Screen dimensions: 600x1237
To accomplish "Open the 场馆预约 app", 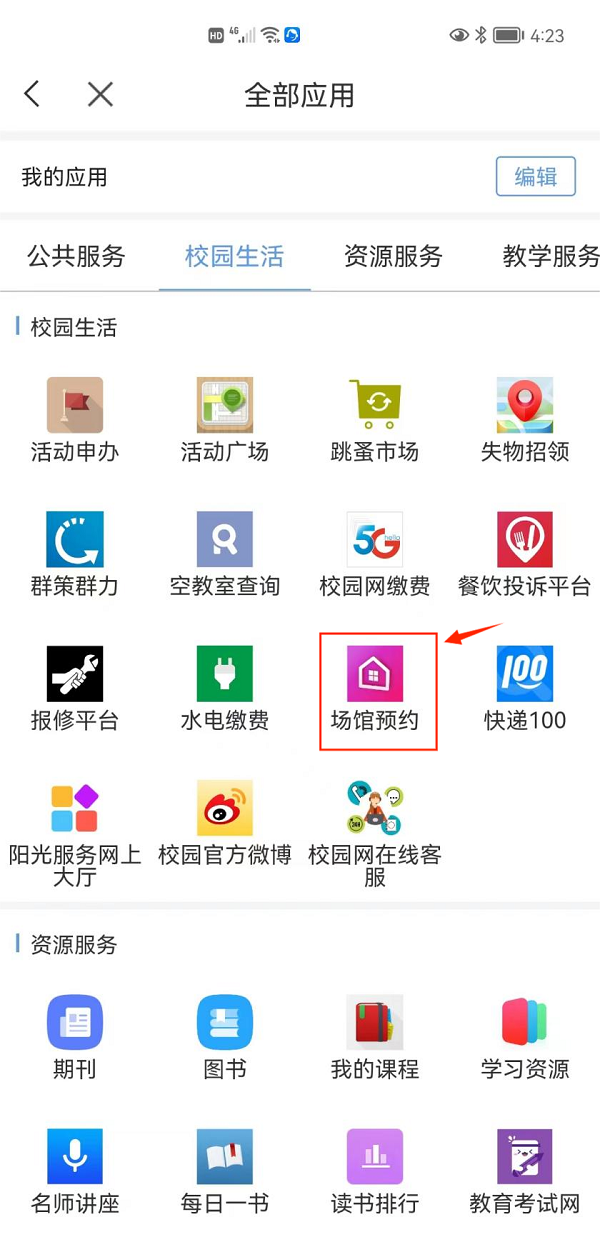I will click(x=375, y=674).
